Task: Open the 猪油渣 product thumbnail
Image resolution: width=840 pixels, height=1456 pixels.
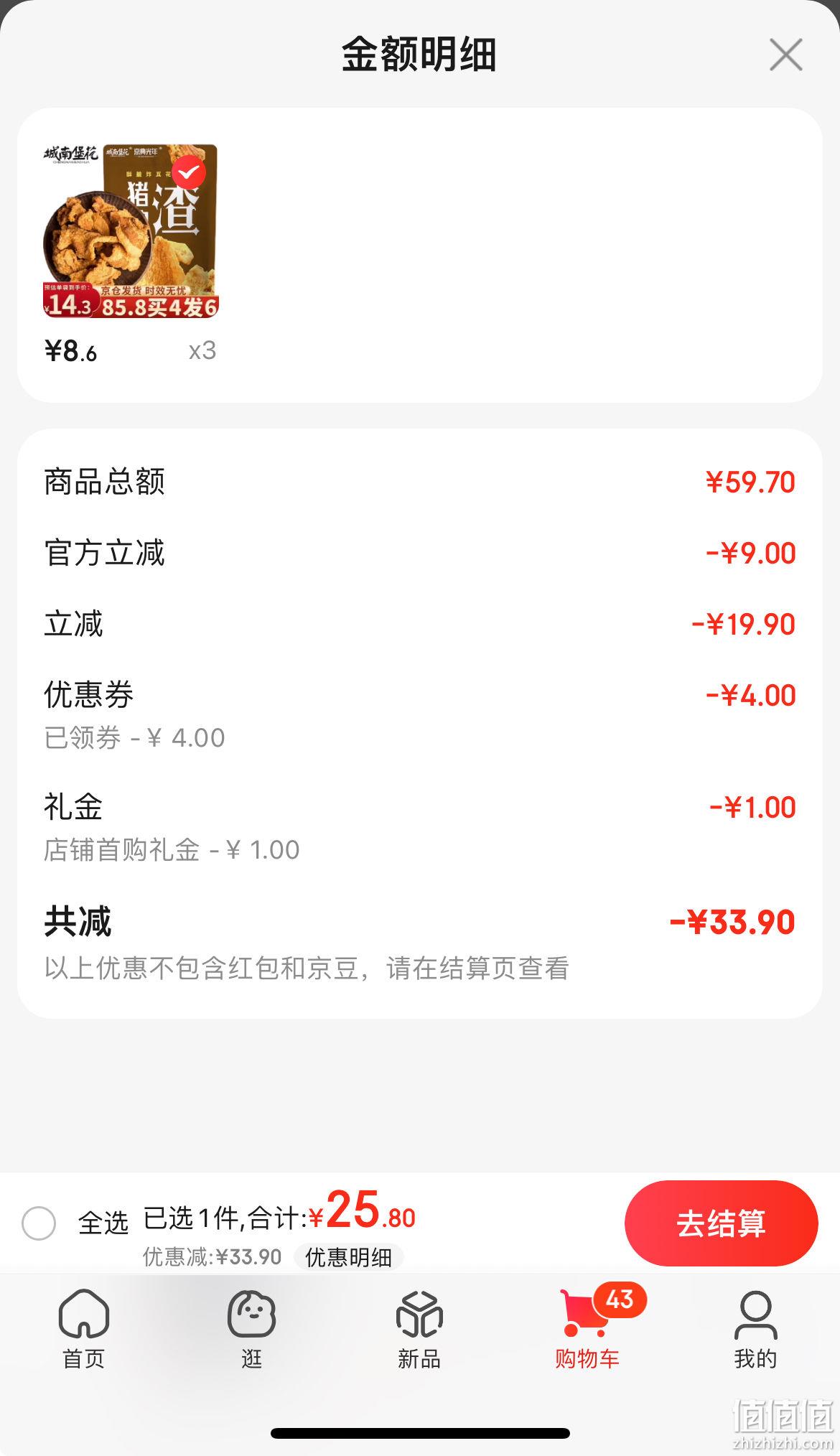Action: [131, 230]
